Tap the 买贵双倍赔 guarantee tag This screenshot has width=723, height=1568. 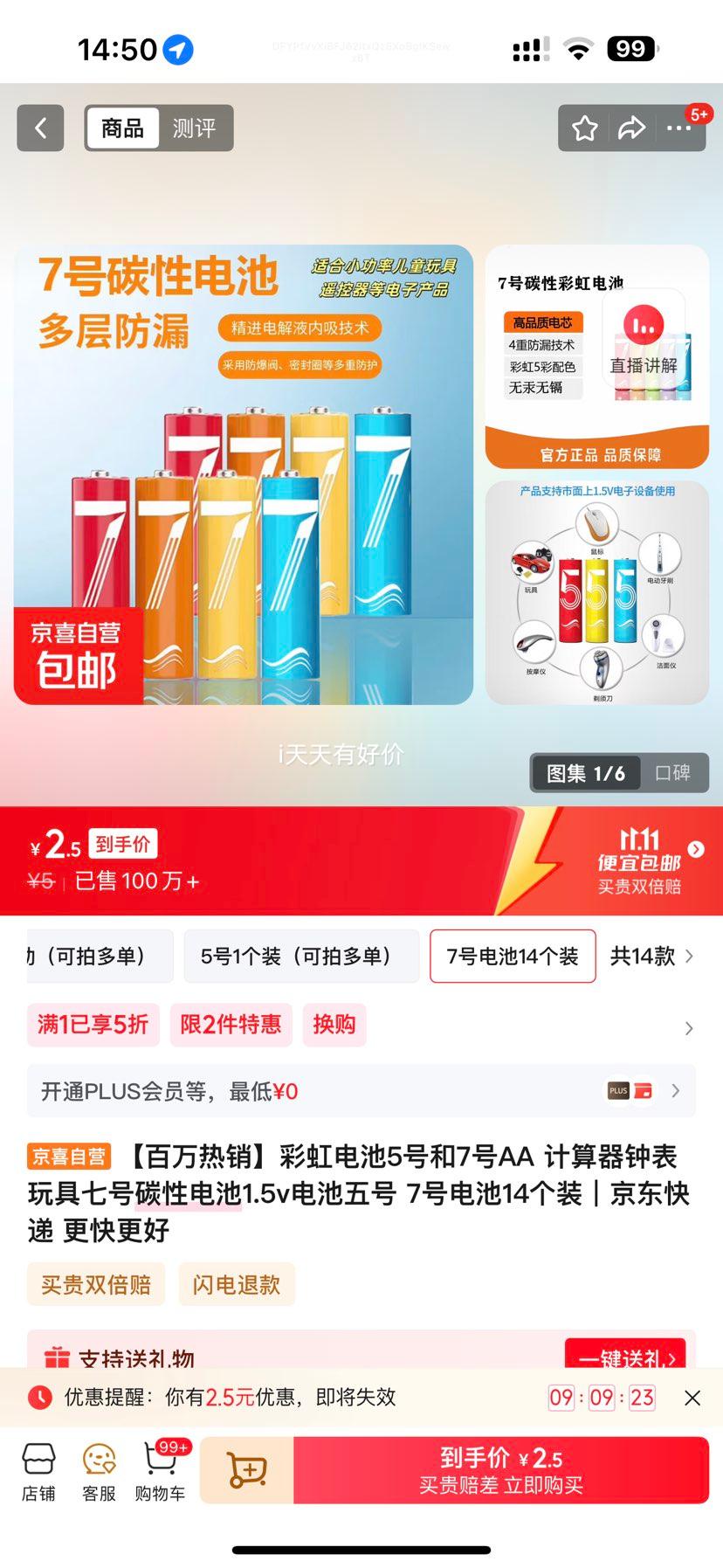(96, 1285)
